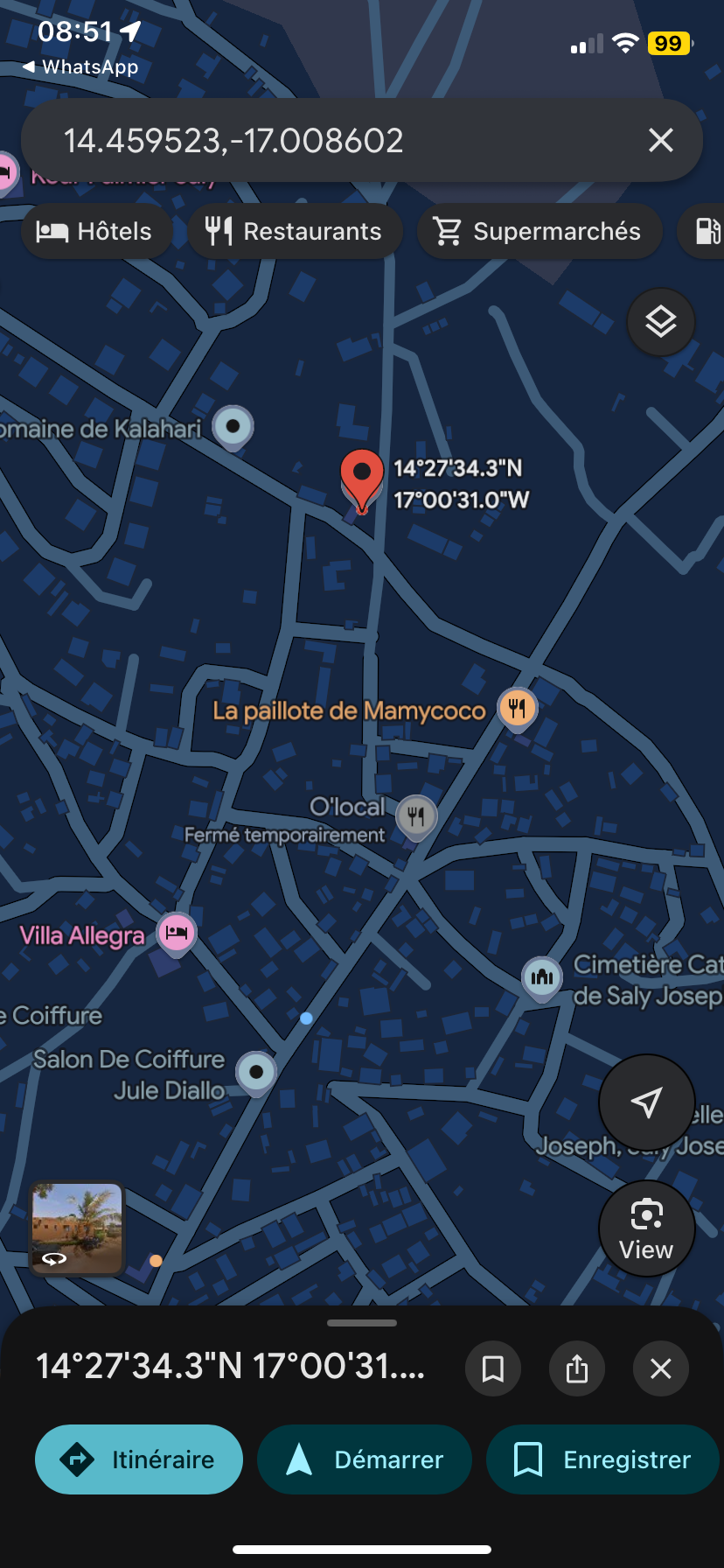The image size is (724, 1568).
Task: Select the Villa Allegra hotel marker
Action: (x=177, y=933)
